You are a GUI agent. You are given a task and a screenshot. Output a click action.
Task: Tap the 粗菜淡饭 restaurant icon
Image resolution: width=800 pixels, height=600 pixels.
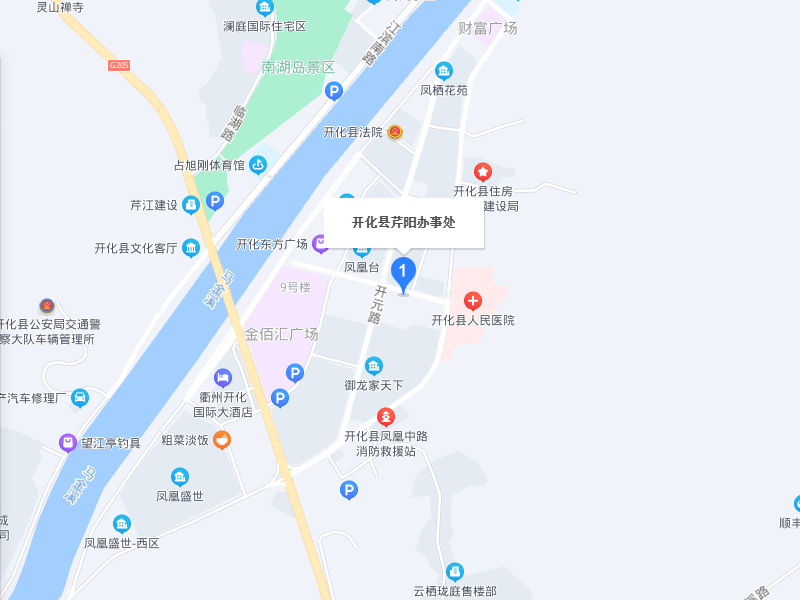coord(222,439)
